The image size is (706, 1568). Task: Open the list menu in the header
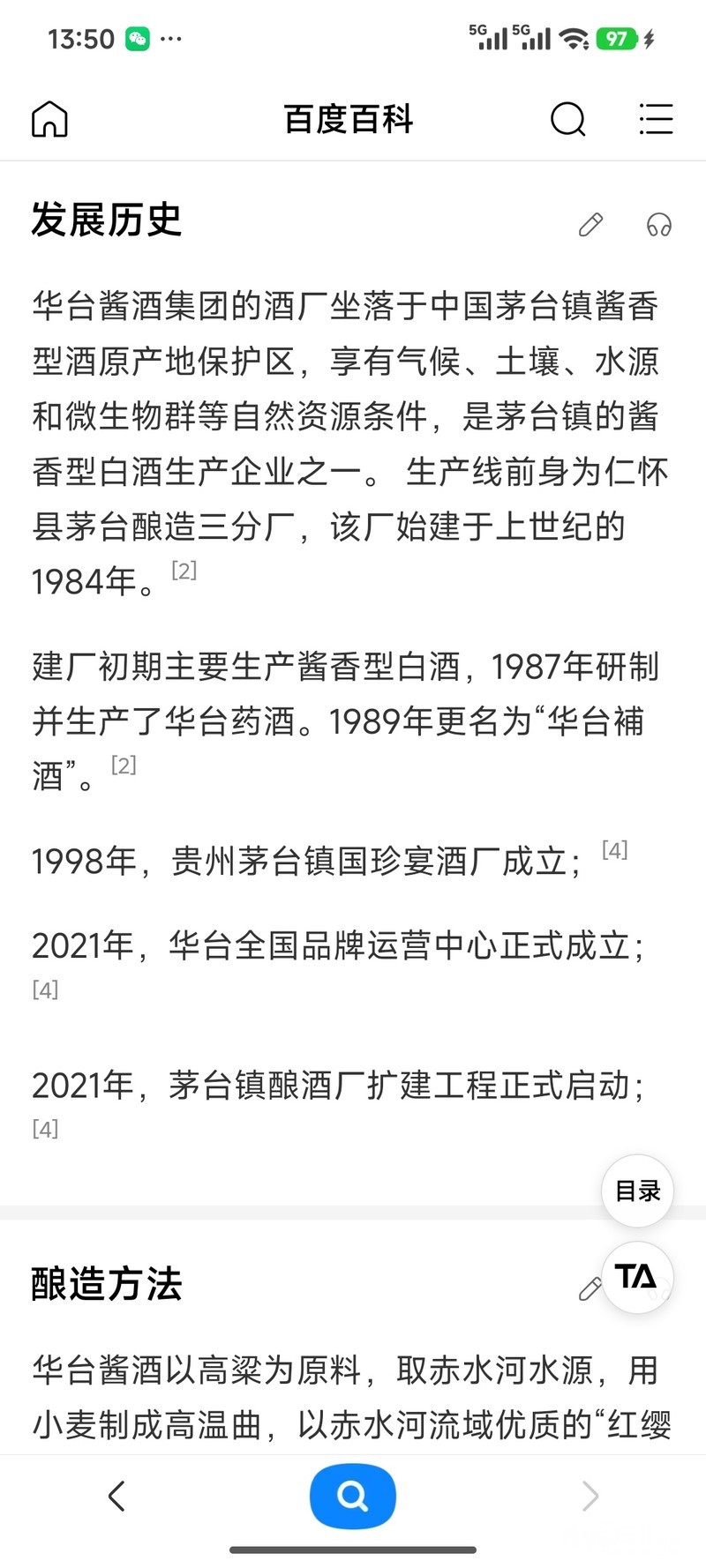(656, 119)
